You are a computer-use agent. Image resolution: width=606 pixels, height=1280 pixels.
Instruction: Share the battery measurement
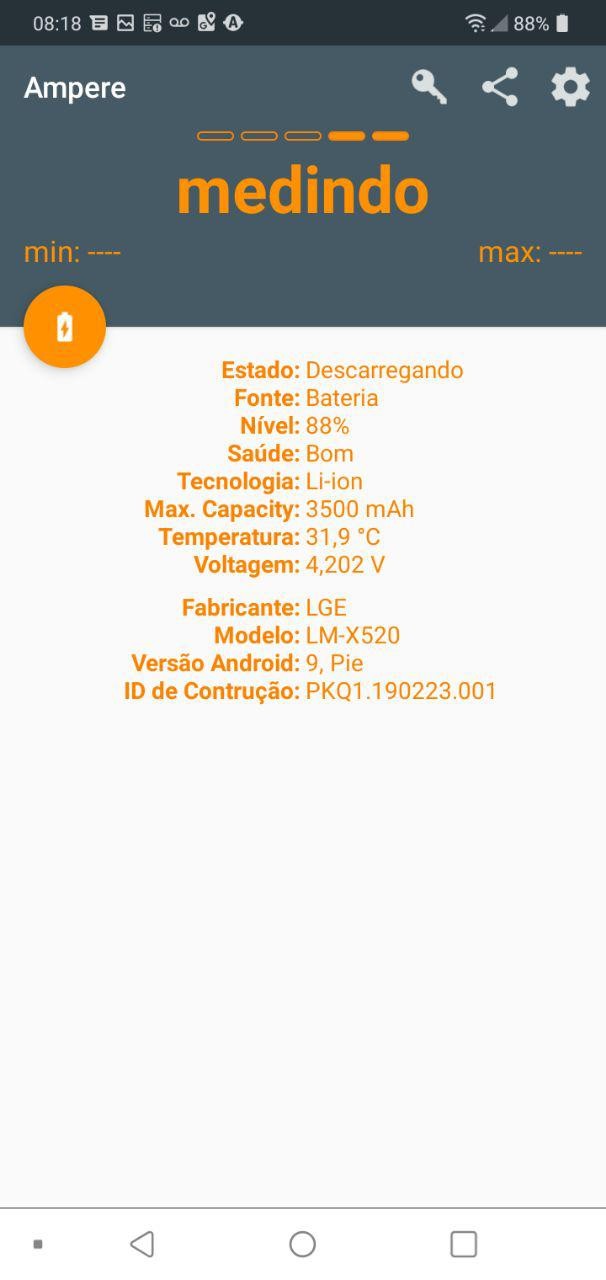pyautogui.click(x=500, y=87)
